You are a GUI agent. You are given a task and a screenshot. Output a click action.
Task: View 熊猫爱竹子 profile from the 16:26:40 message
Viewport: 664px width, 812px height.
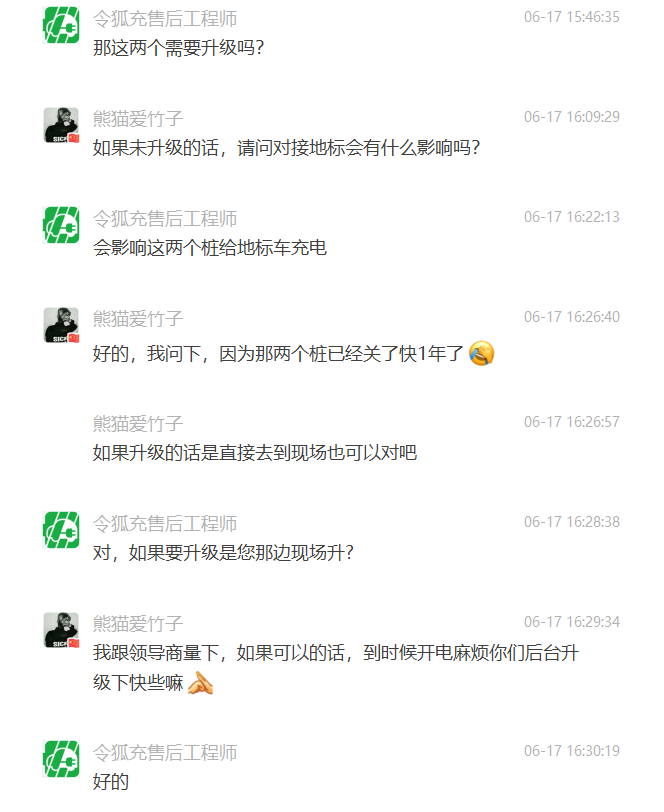click(x=61, y=325)
